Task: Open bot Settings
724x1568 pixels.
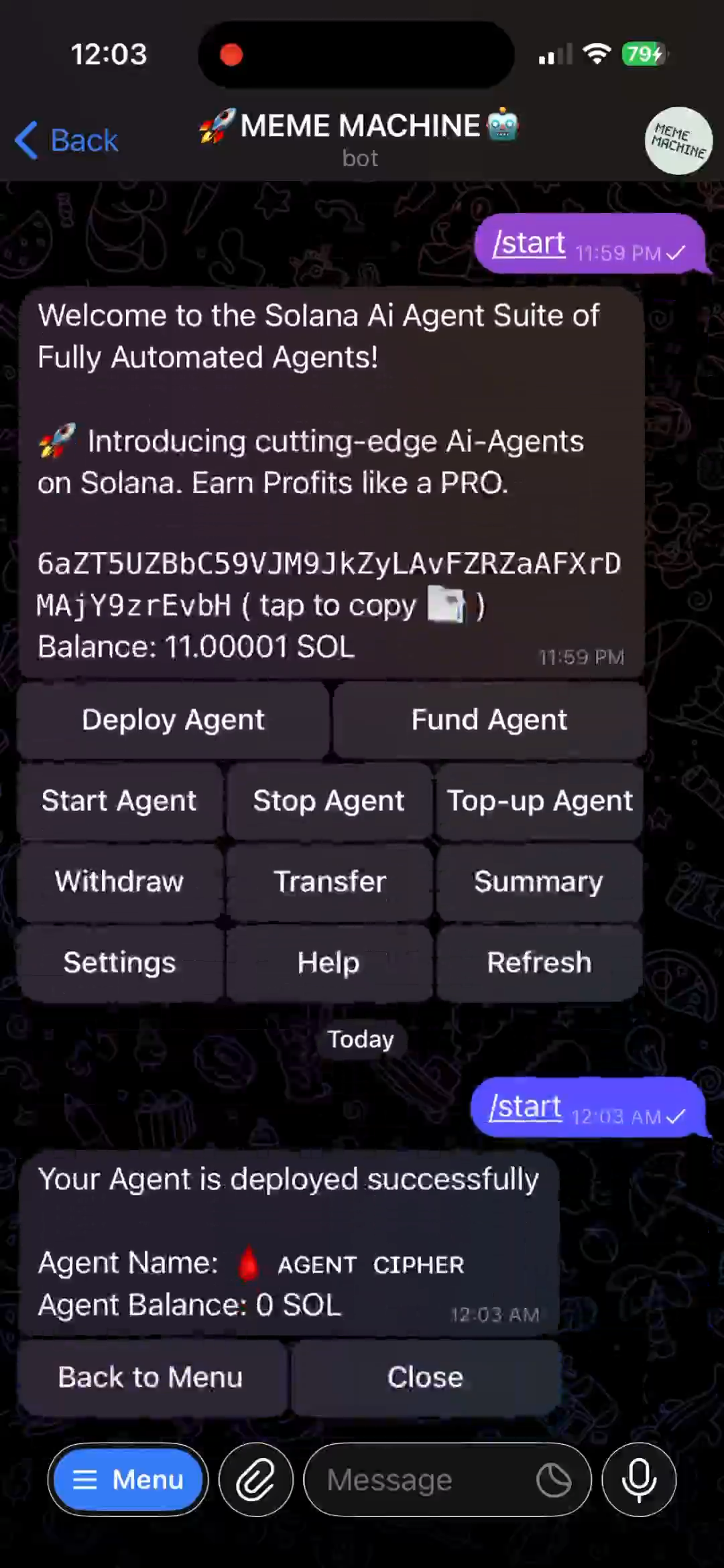Action: coord(119,964)
